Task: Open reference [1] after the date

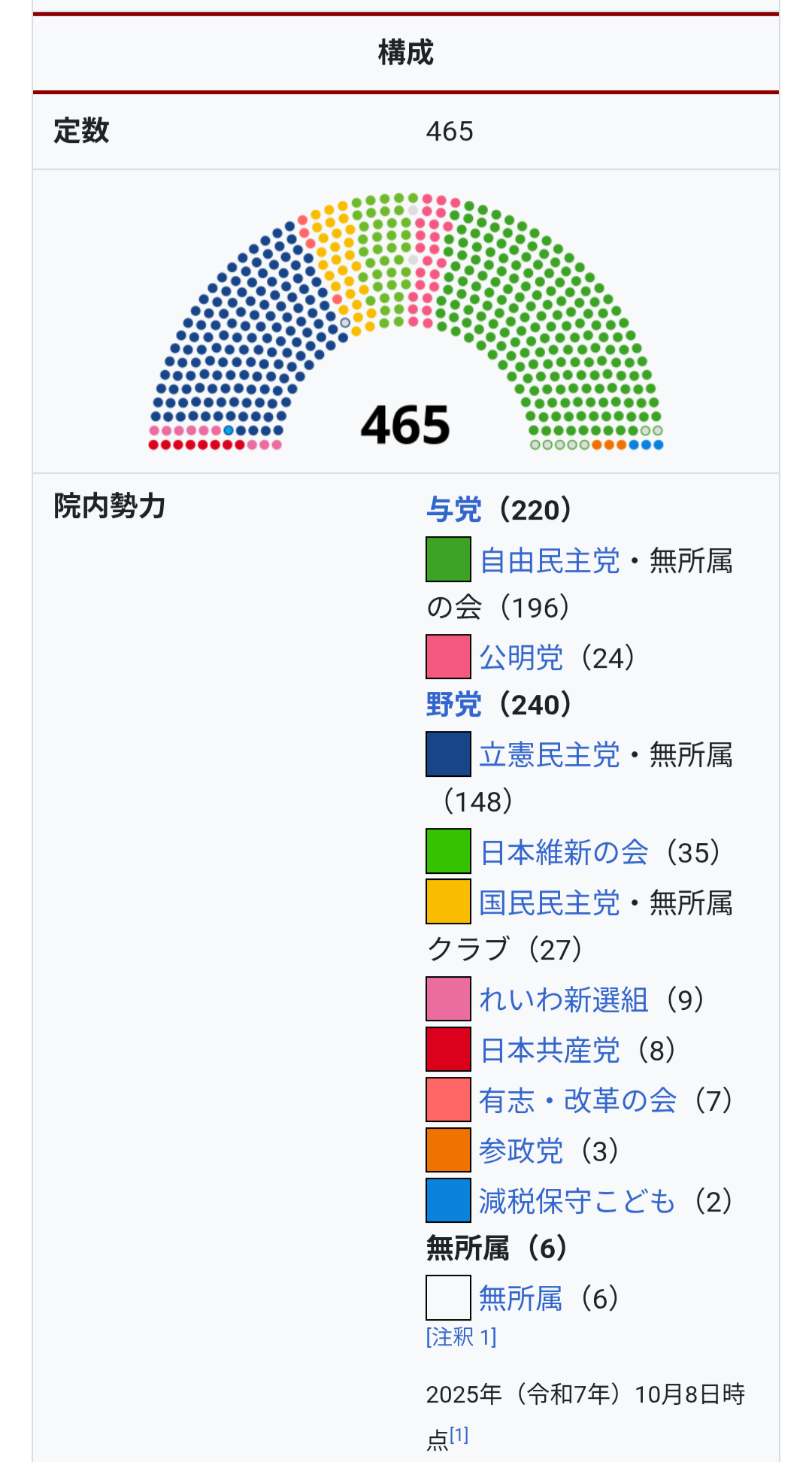Action: (459, 1435)
